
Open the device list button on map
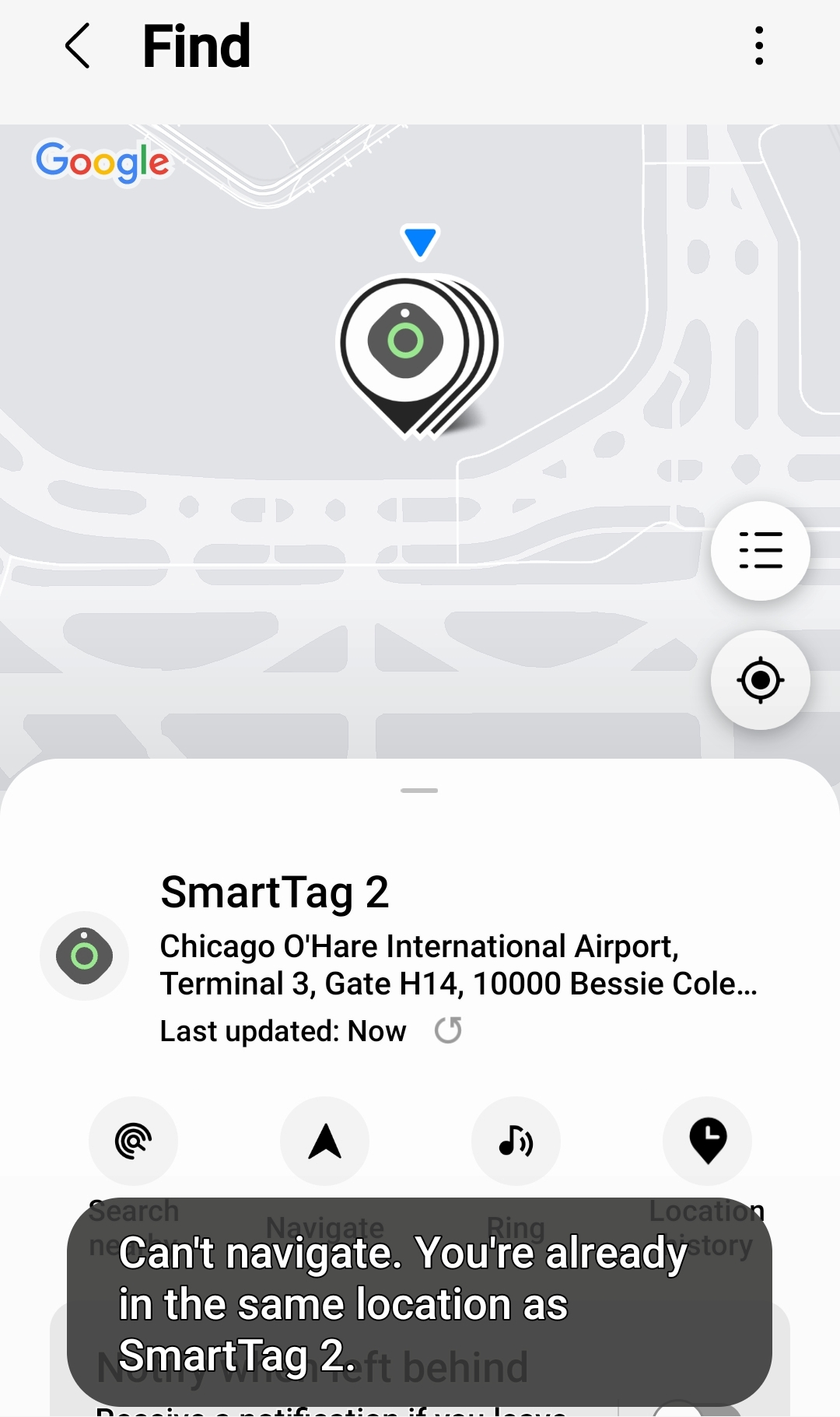coord(760,550)
